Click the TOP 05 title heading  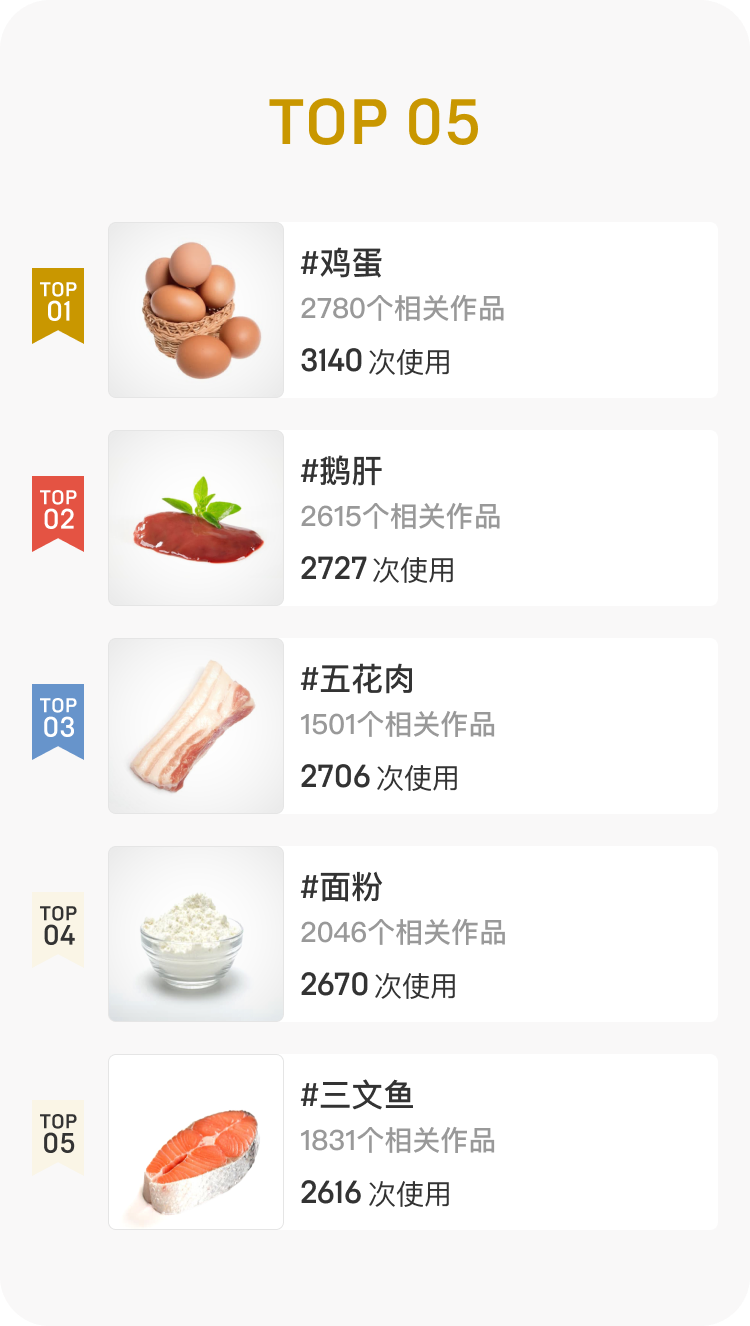375,120
